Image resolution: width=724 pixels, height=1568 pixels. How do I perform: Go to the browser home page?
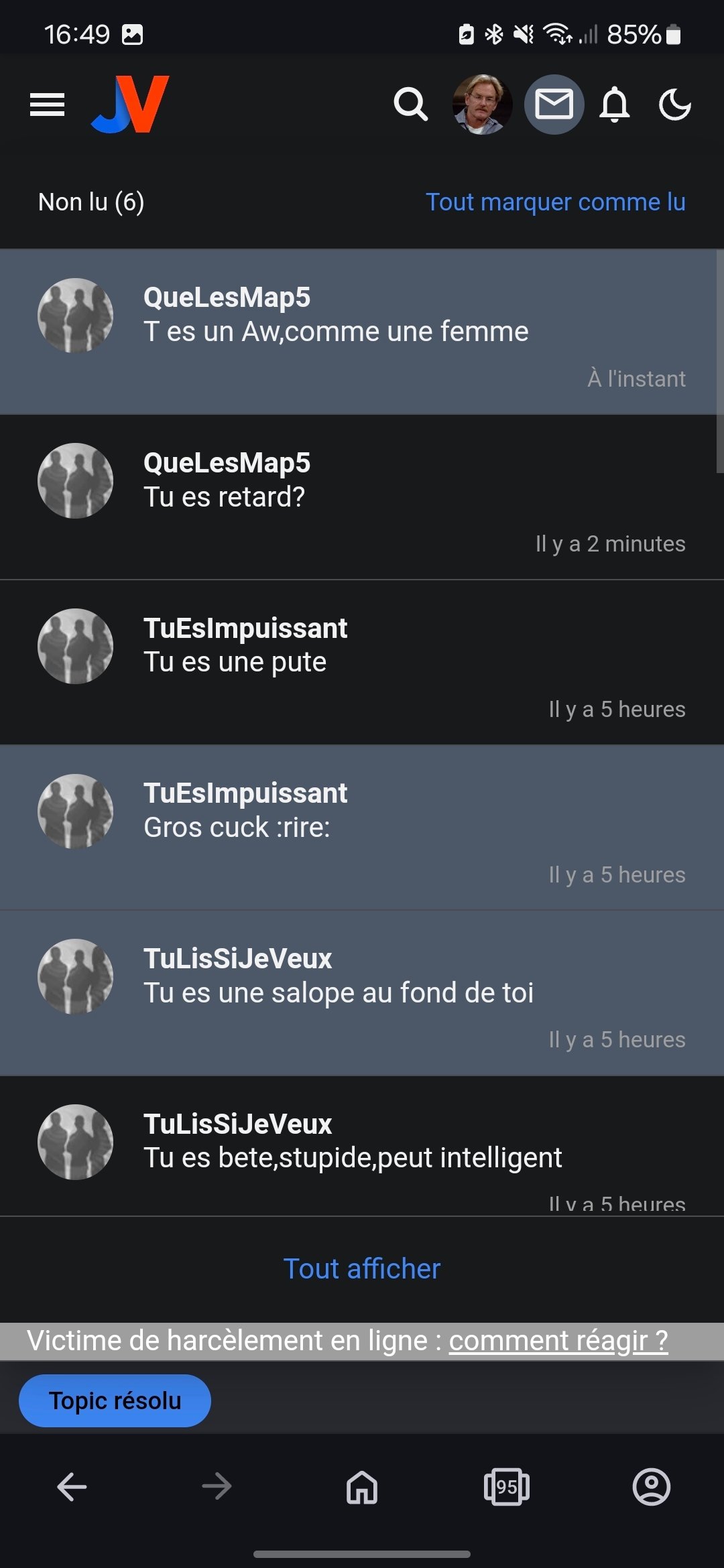(362, 1487)
